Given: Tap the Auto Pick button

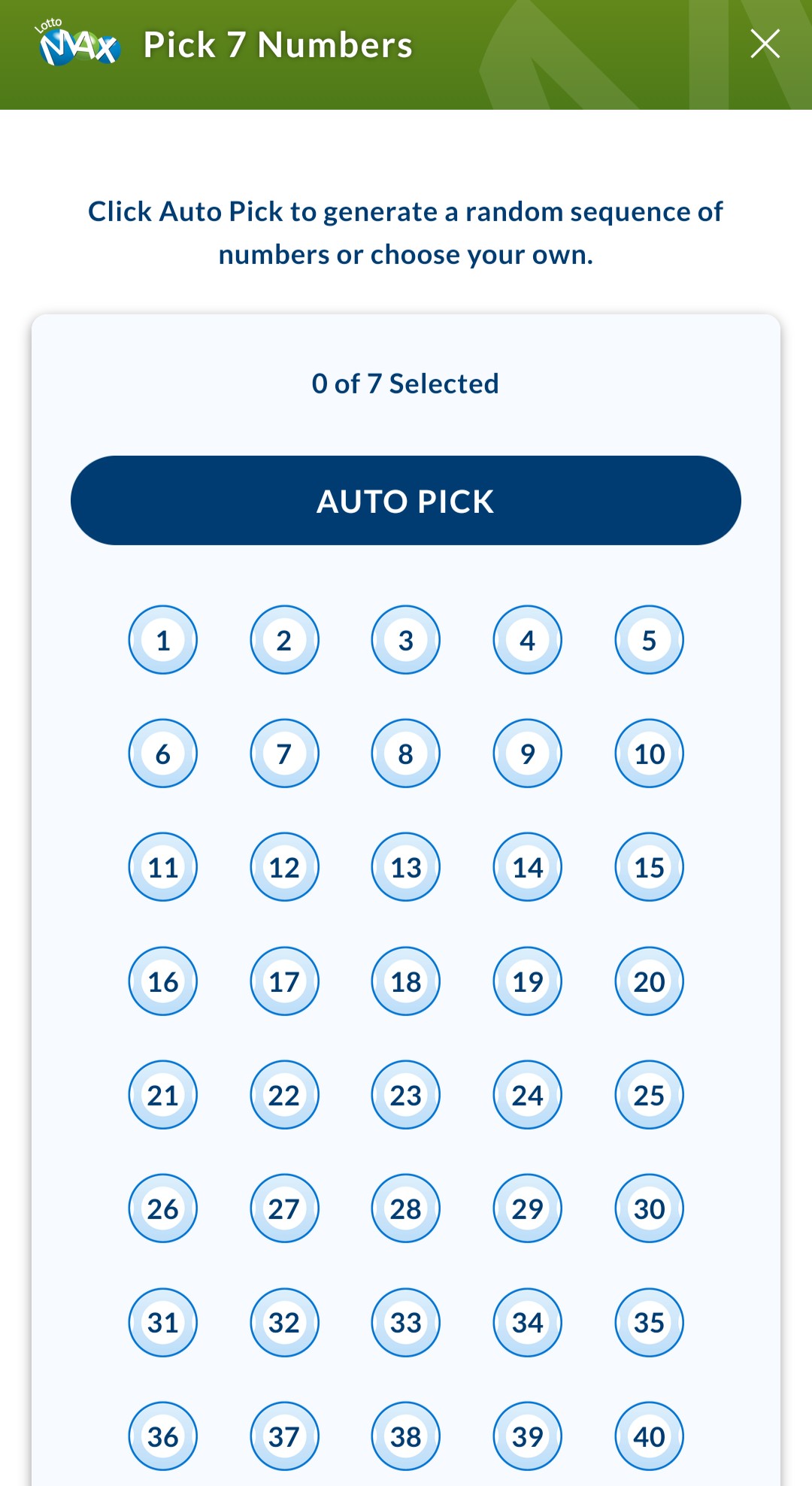Looking at the screenshot, I should (406, 500).
